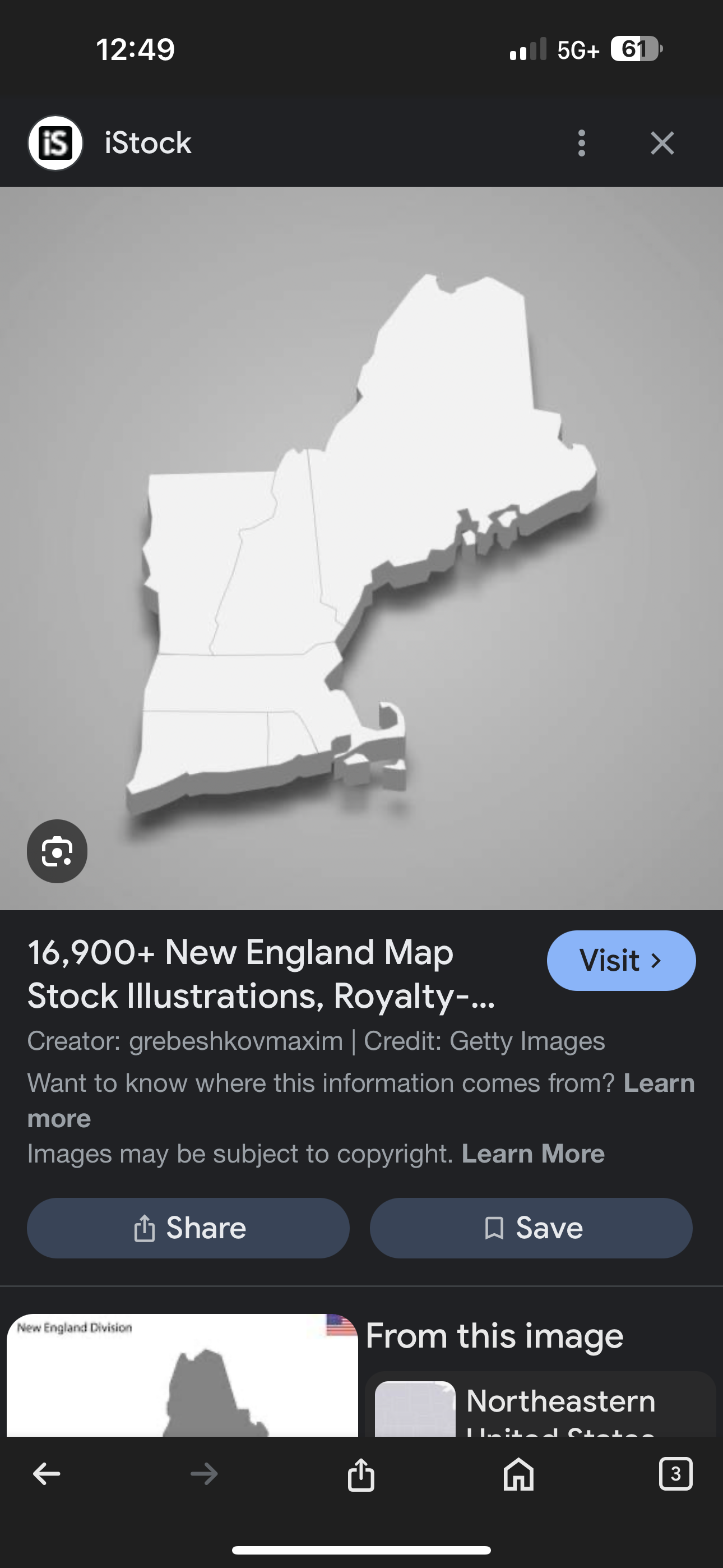This screenshot has width=723, height=1568.
Task: Search this image with Lens
Action: (57, 851)
